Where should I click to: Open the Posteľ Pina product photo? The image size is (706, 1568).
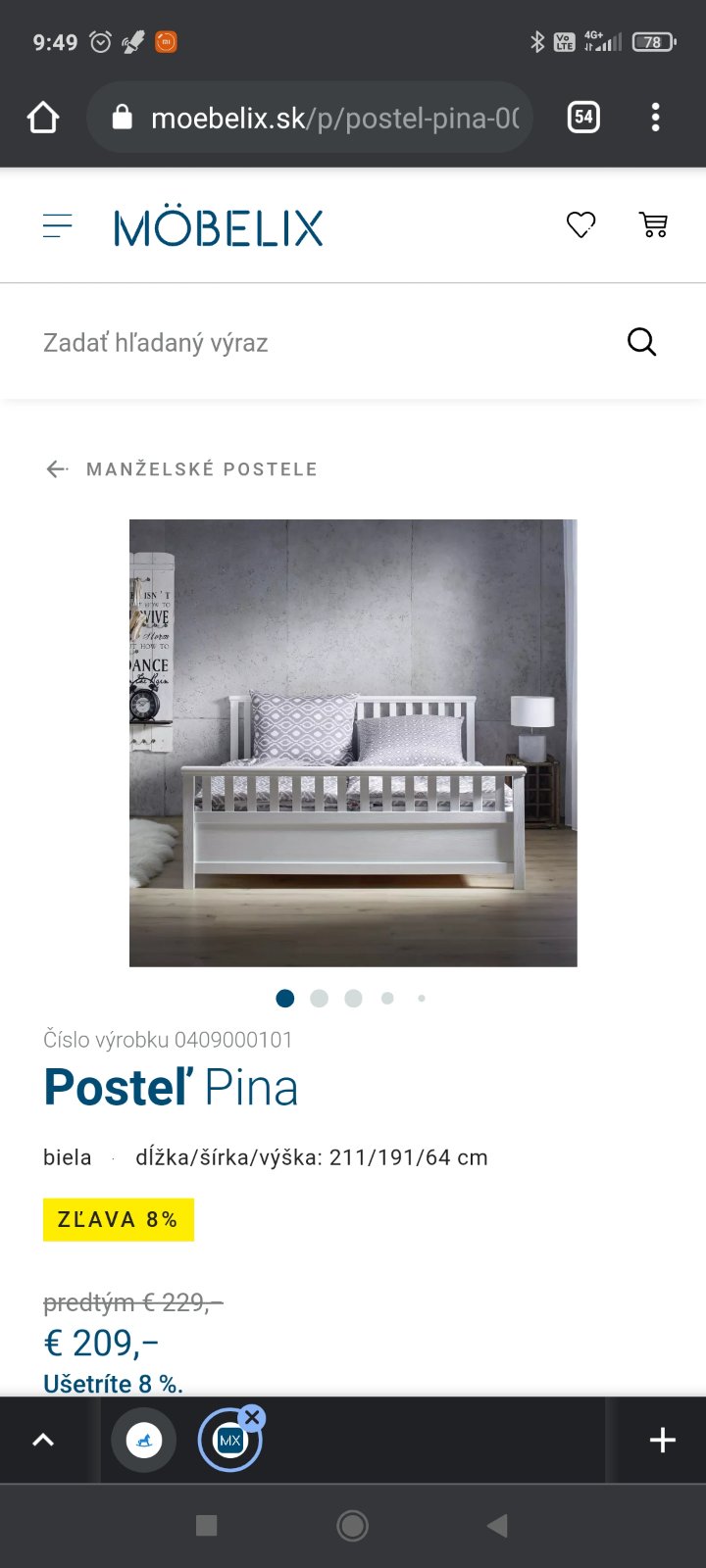pos(353,743)
